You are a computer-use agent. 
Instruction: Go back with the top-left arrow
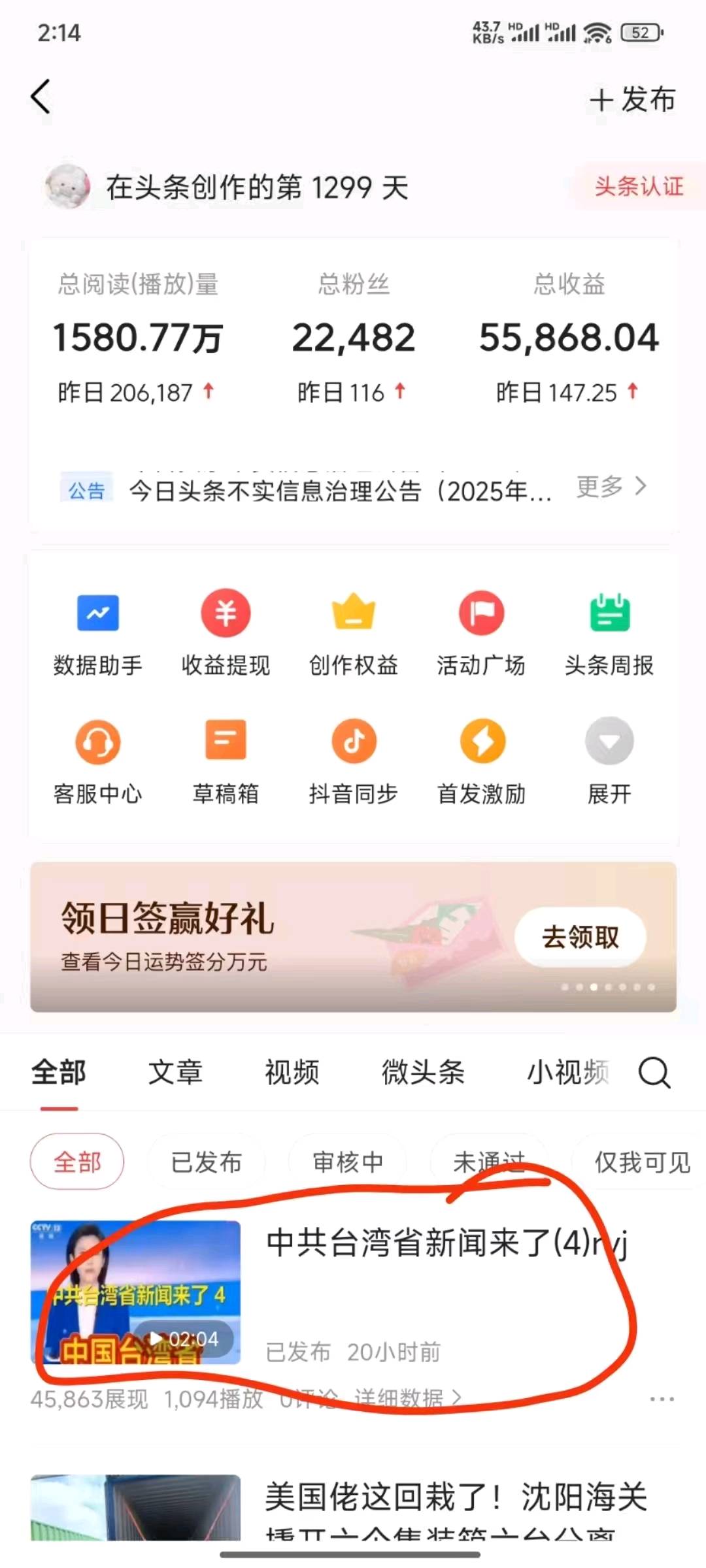(41, 97)
